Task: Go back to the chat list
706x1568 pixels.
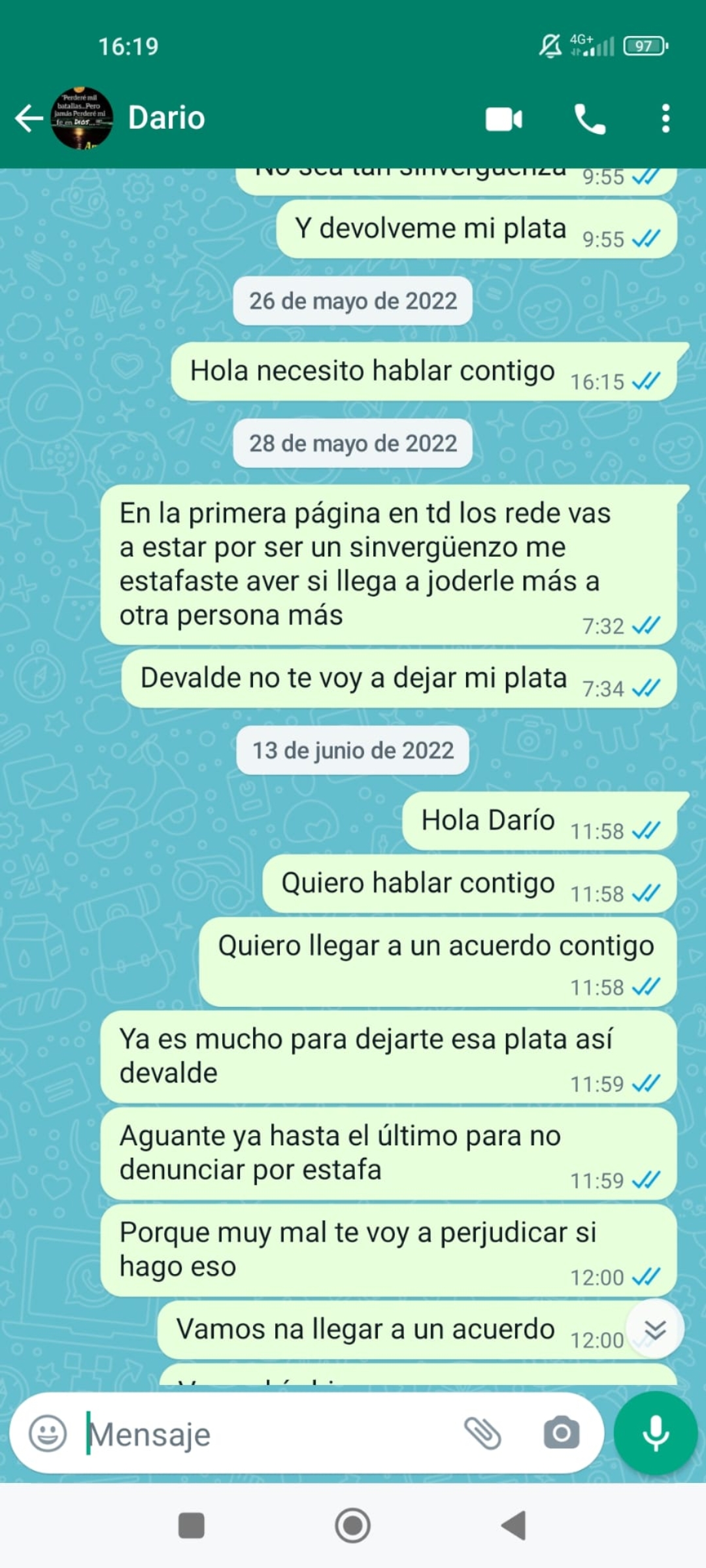Action: [x=29, y=118]
